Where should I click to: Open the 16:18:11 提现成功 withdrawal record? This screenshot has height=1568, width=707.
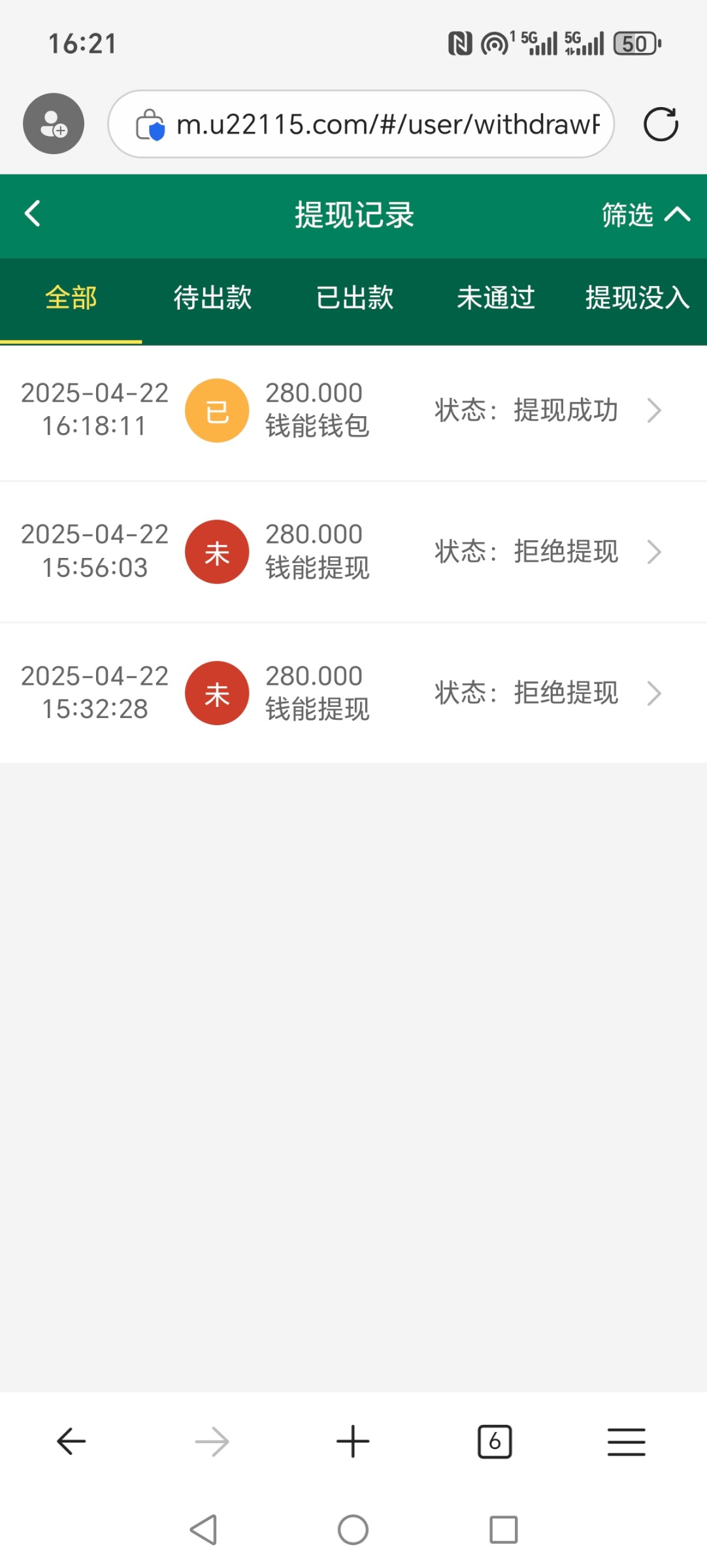(x=354, y=411)
